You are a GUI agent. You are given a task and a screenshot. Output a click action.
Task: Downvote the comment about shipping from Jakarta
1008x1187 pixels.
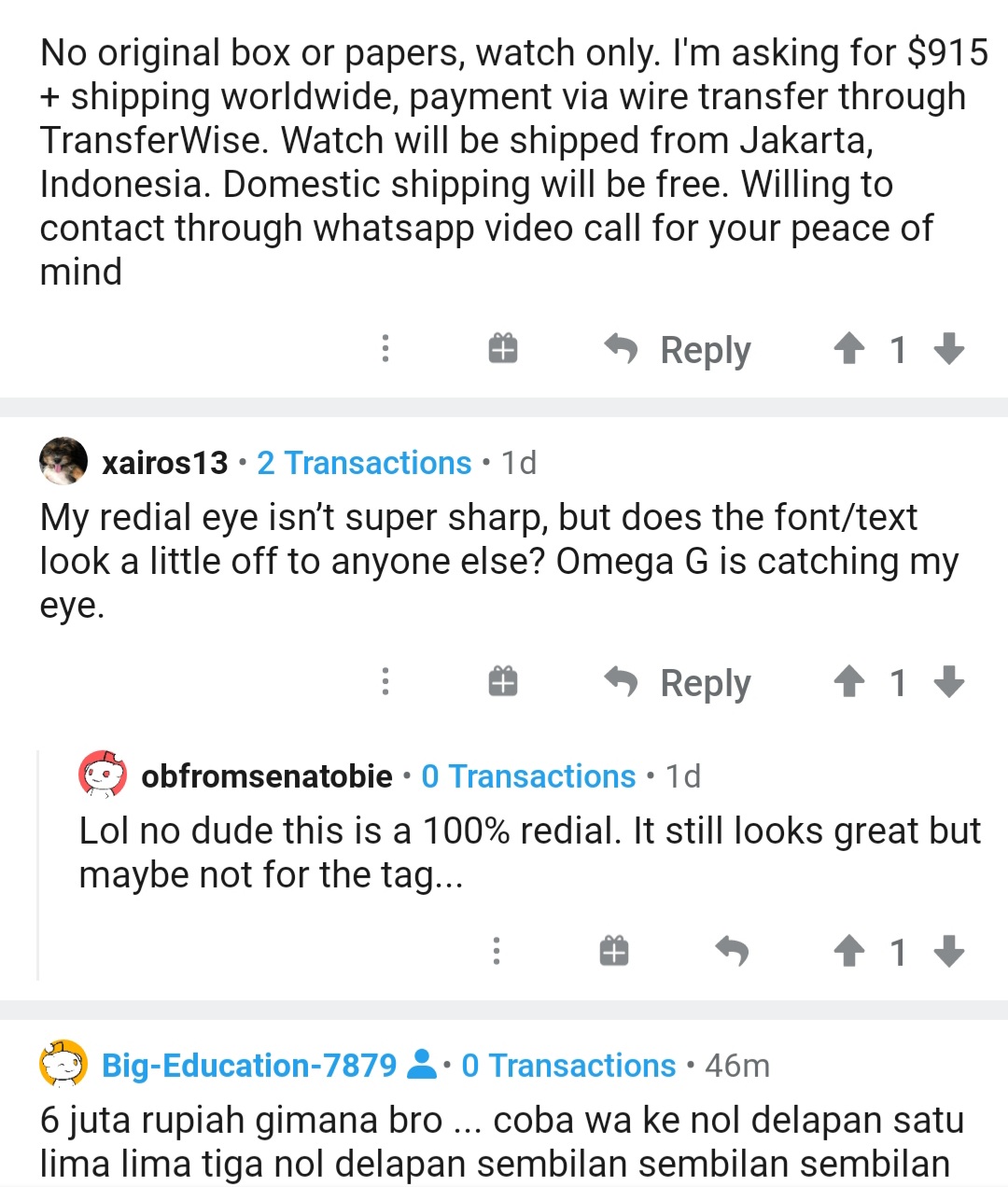[x=949, y=349]
